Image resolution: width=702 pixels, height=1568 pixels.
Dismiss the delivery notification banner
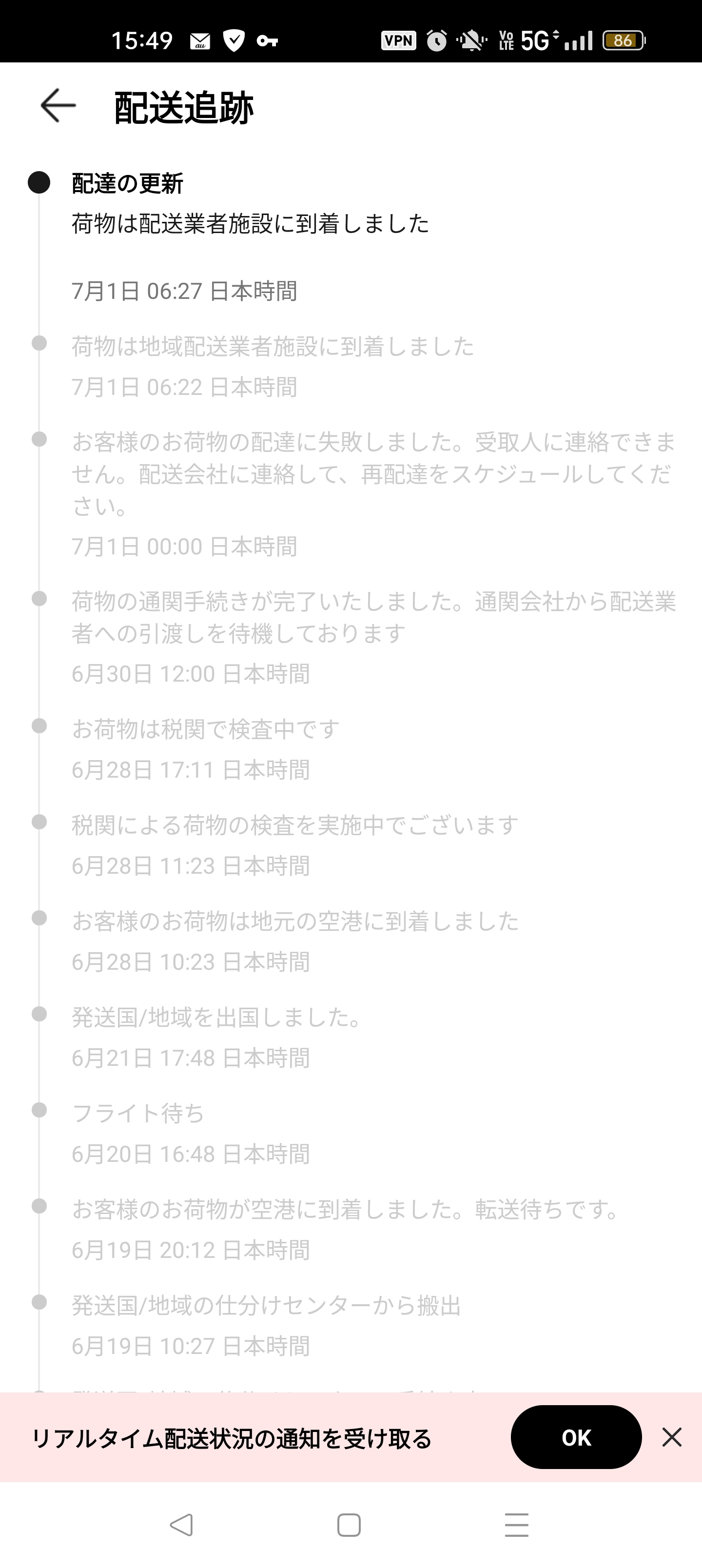click(x=672, y=1437)
